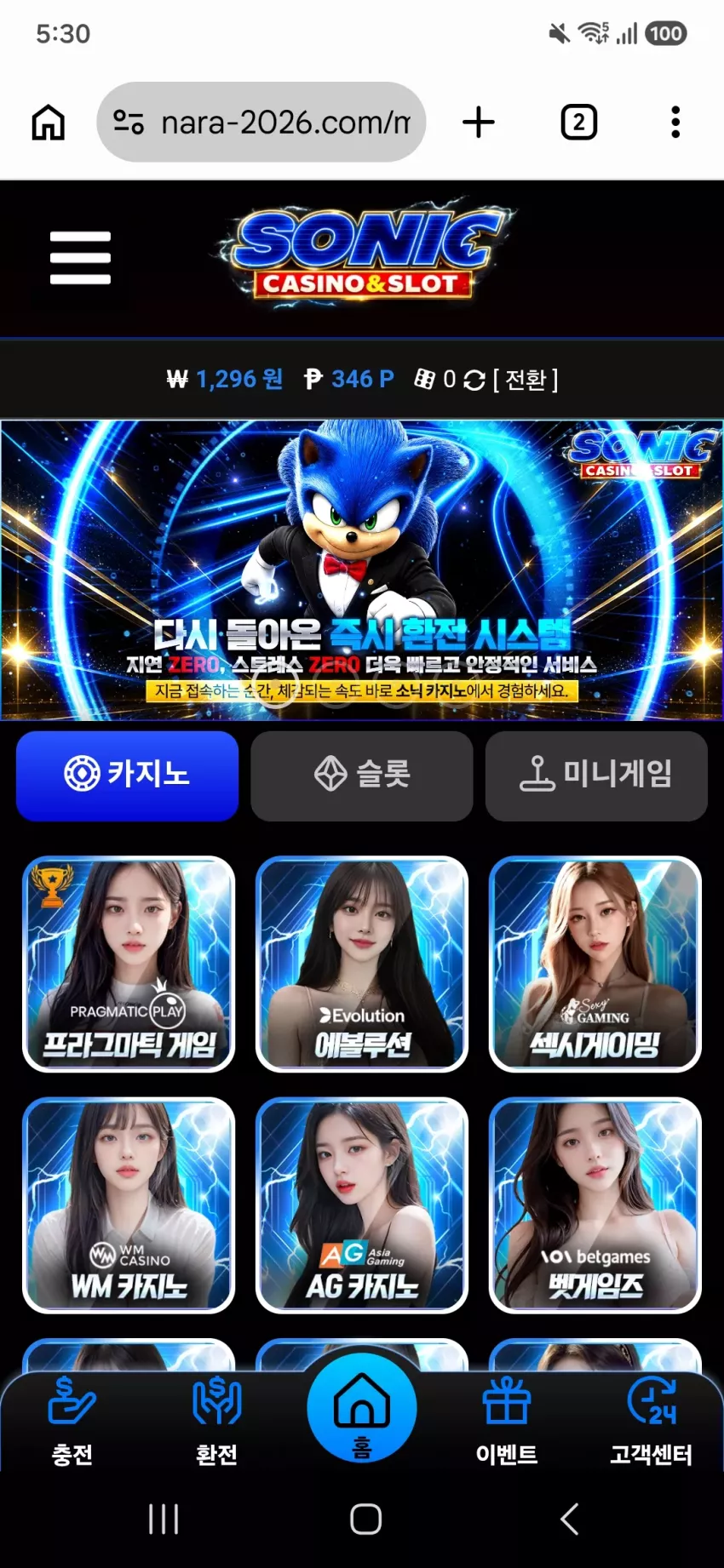
Task: Open the 벳게임즈 card
Action: click(595, 1205)
